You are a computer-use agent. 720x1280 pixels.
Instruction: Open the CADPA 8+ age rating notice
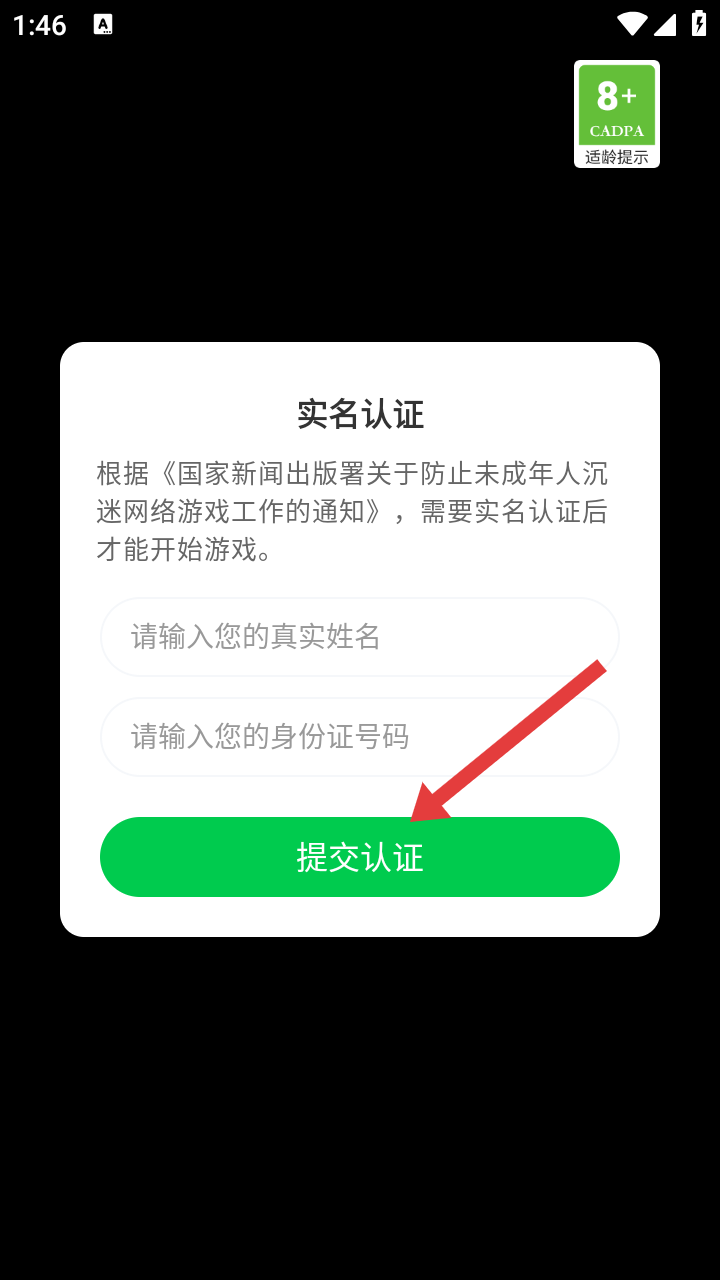(617, 114)
